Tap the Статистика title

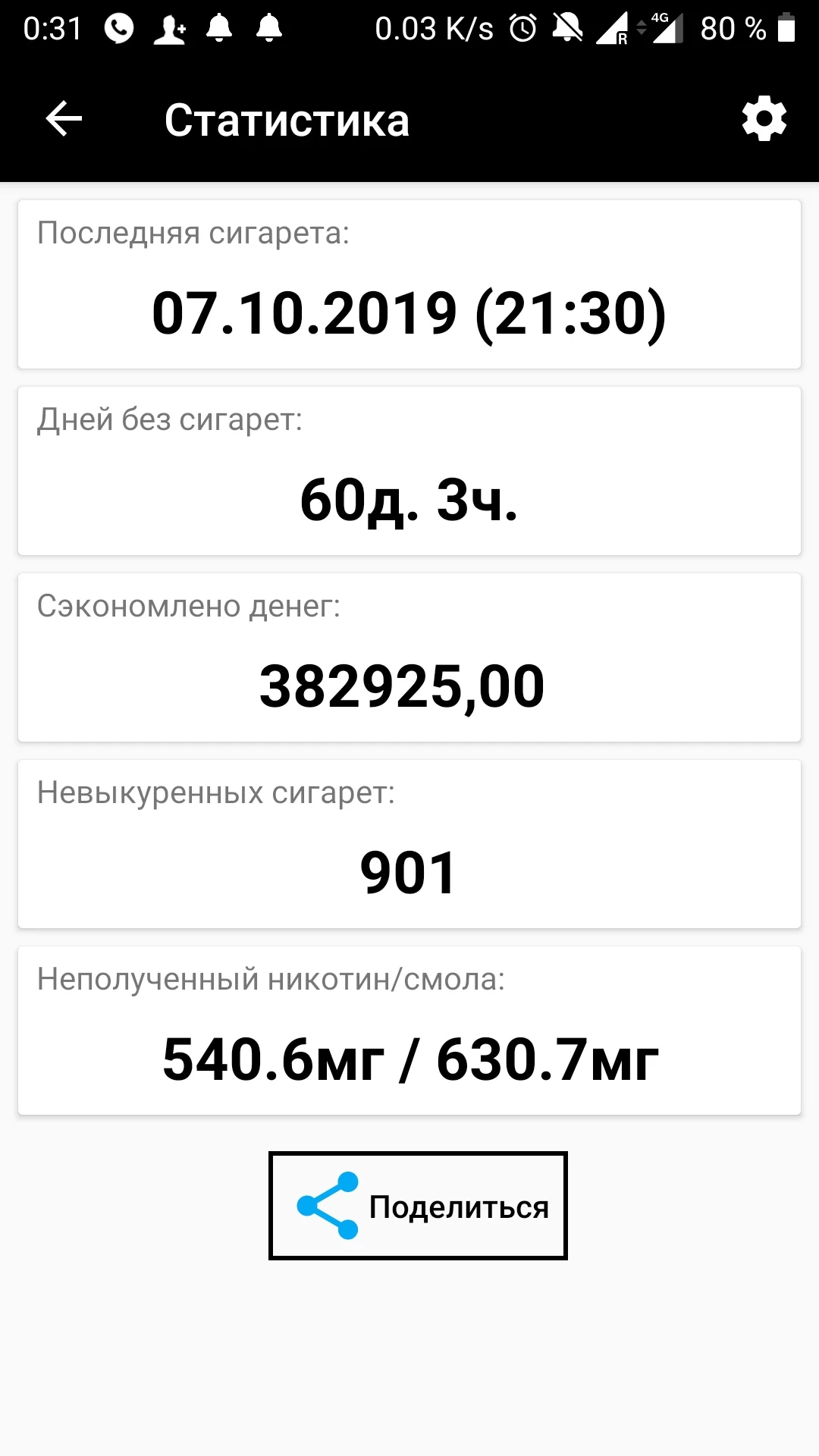287,120
